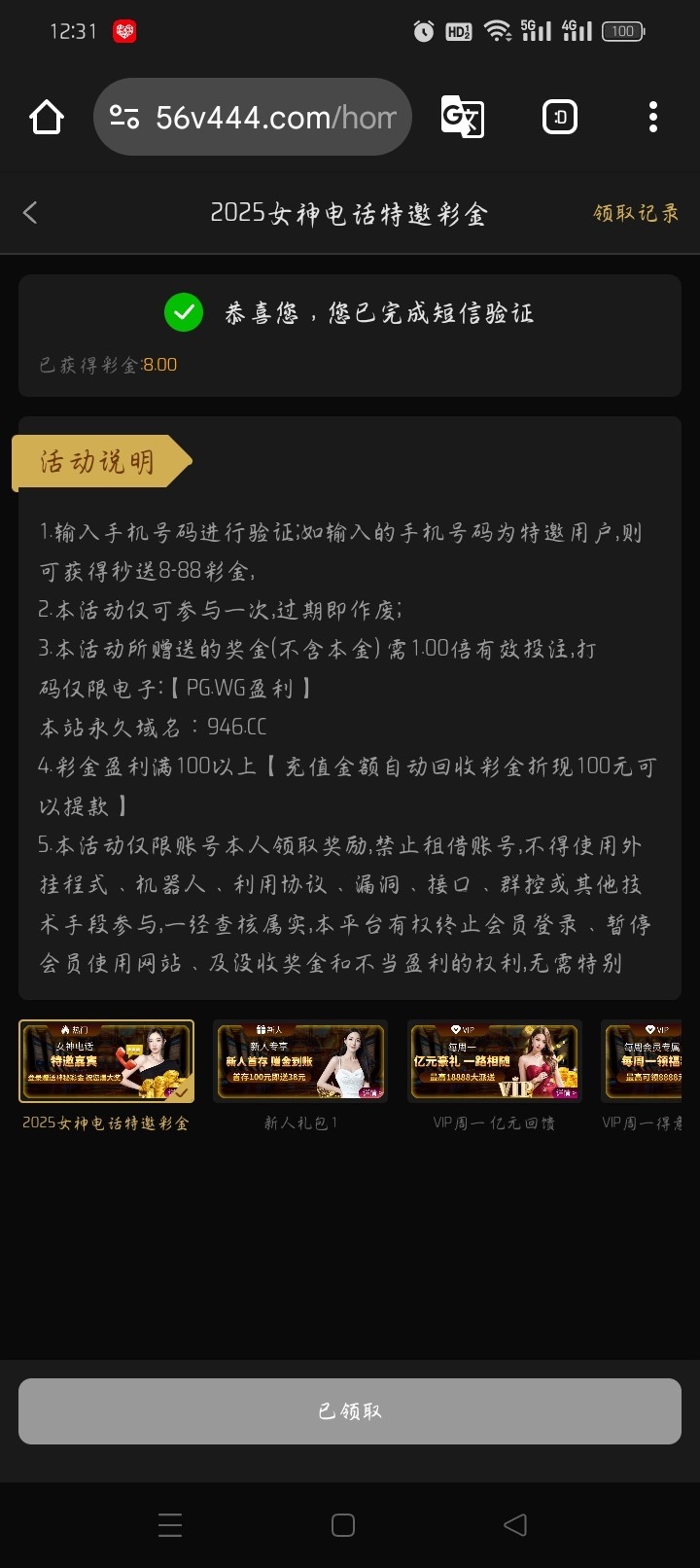Tap the 已领取 button

coord(350,1410)
